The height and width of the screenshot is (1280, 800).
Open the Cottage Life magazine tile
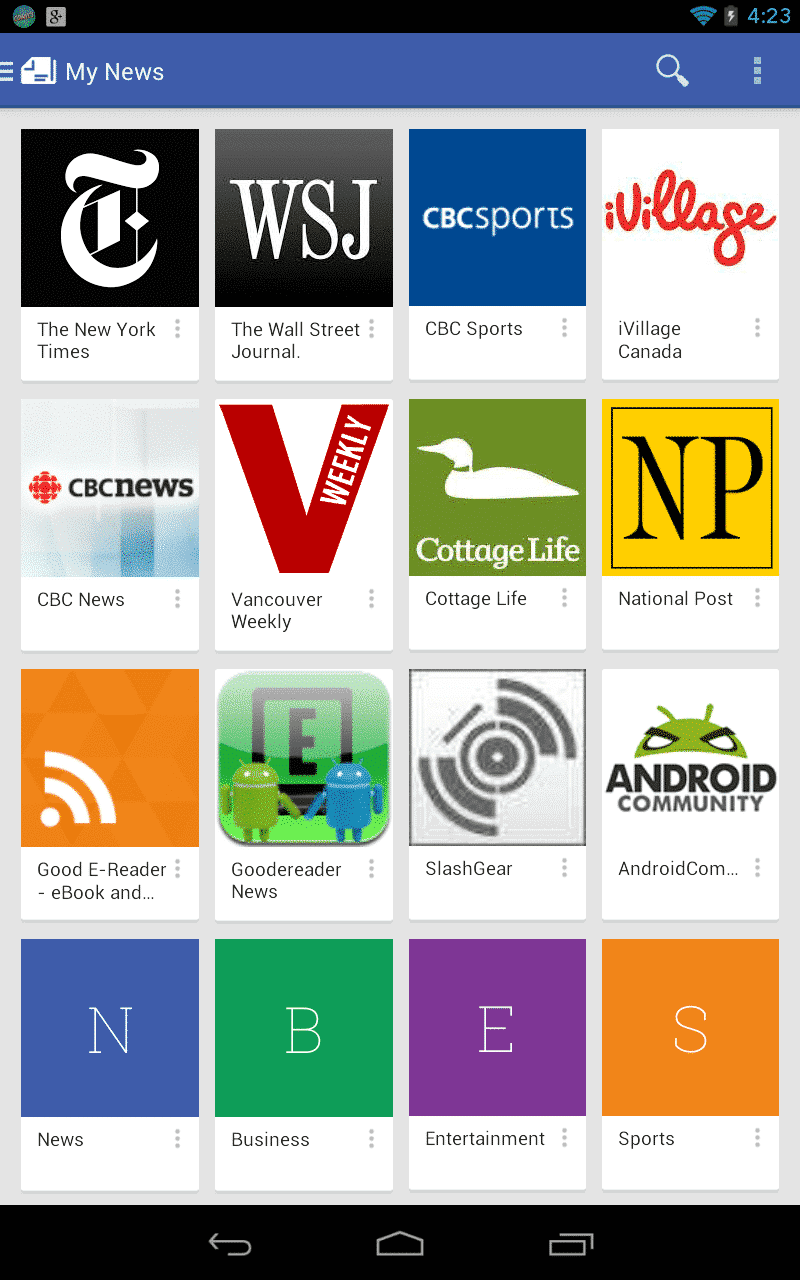497,524
